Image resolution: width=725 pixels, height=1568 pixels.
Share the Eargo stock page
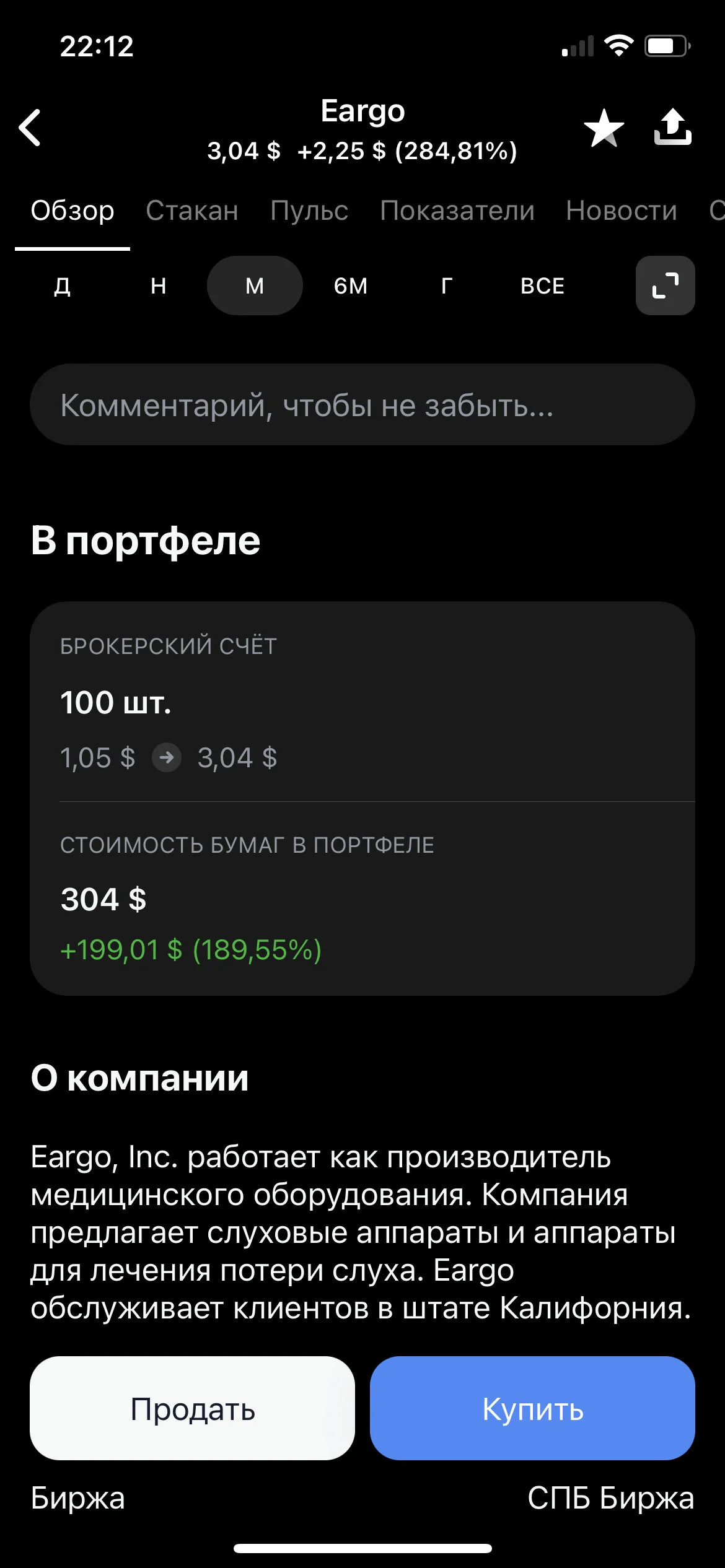pos(673,127)
